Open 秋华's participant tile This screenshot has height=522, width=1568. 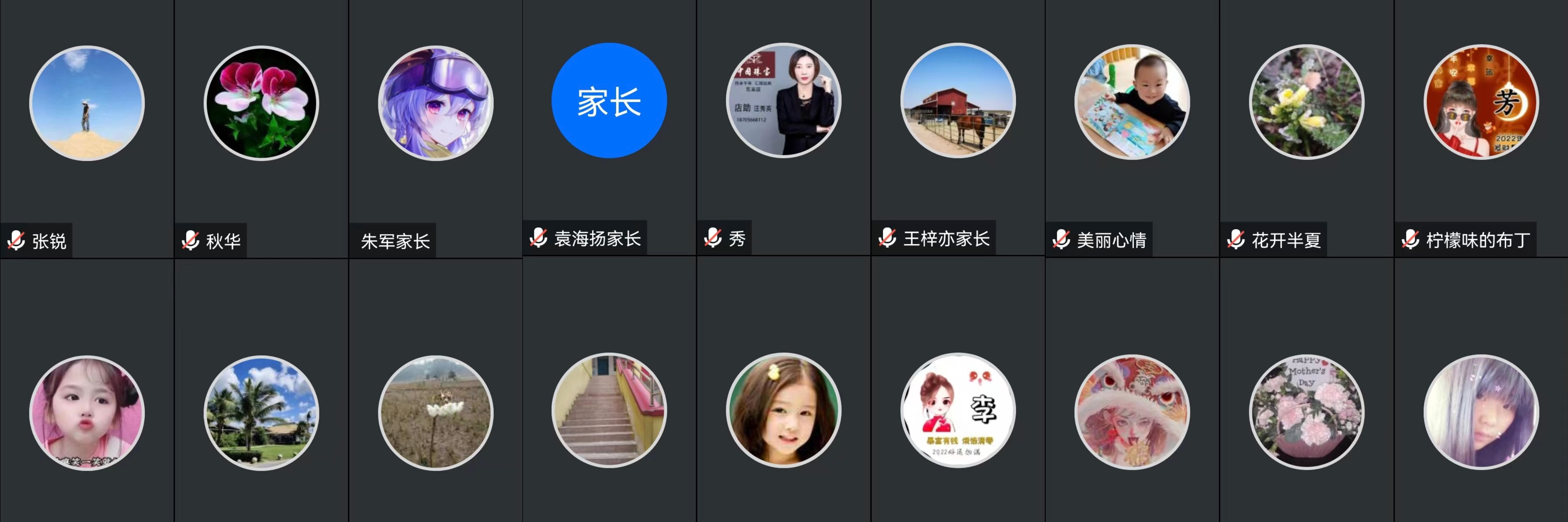(x=261, y=104)
